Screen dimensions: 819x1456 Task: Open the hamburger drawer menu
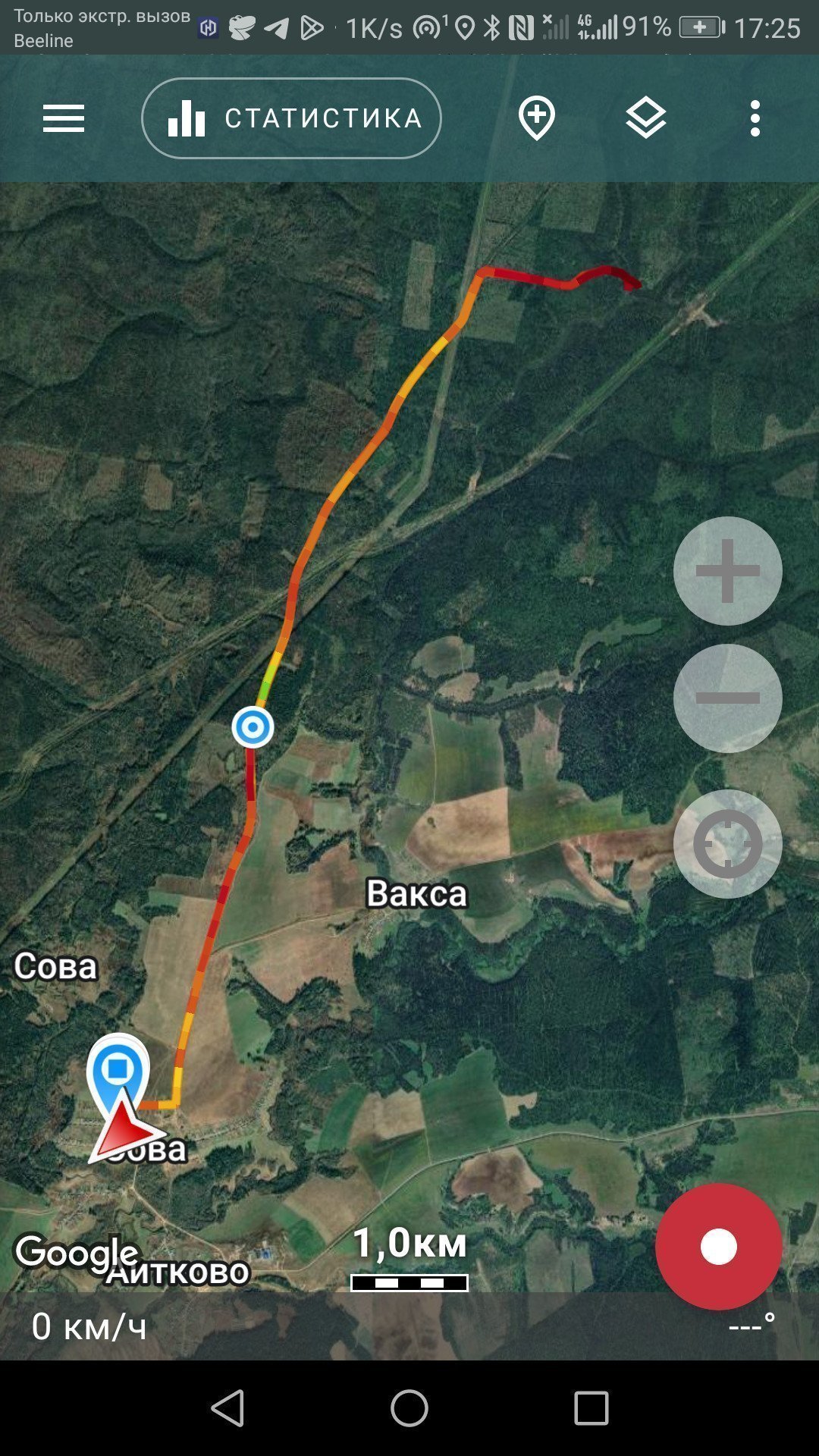click(64, 118)
